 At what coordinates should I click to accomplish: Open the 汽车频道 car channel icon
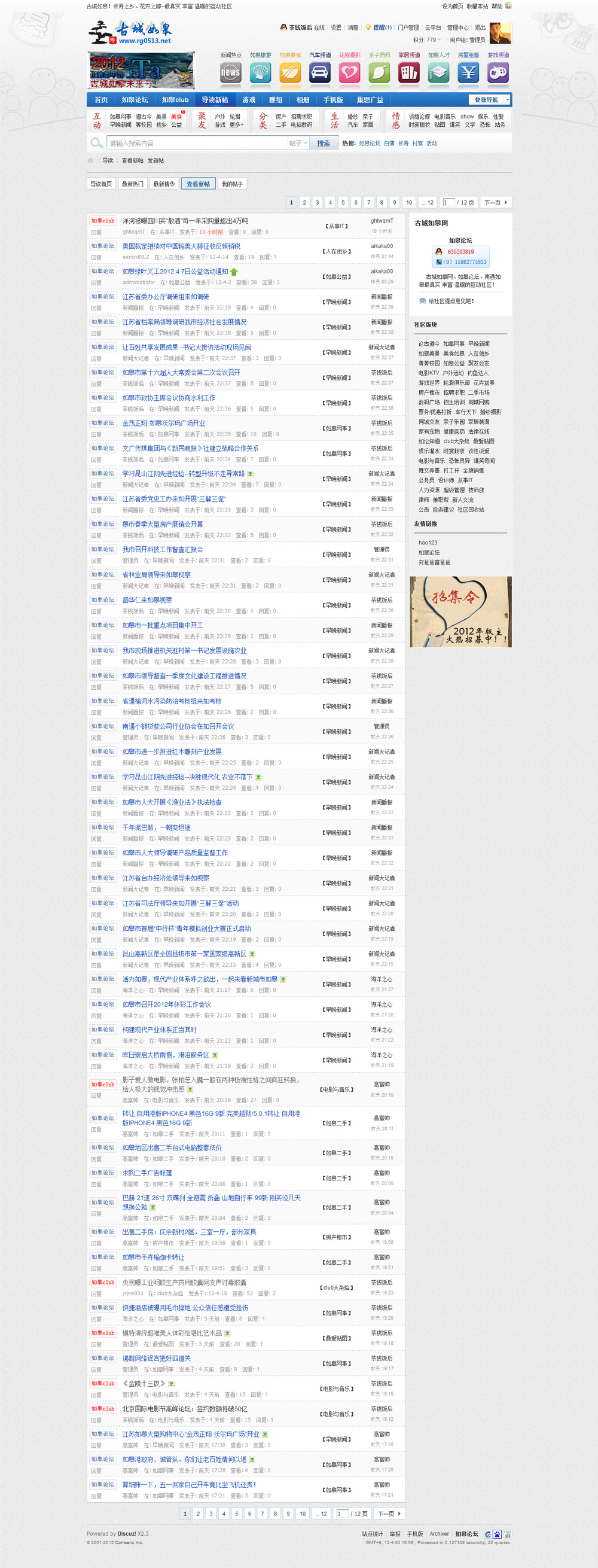coord(319,72)
